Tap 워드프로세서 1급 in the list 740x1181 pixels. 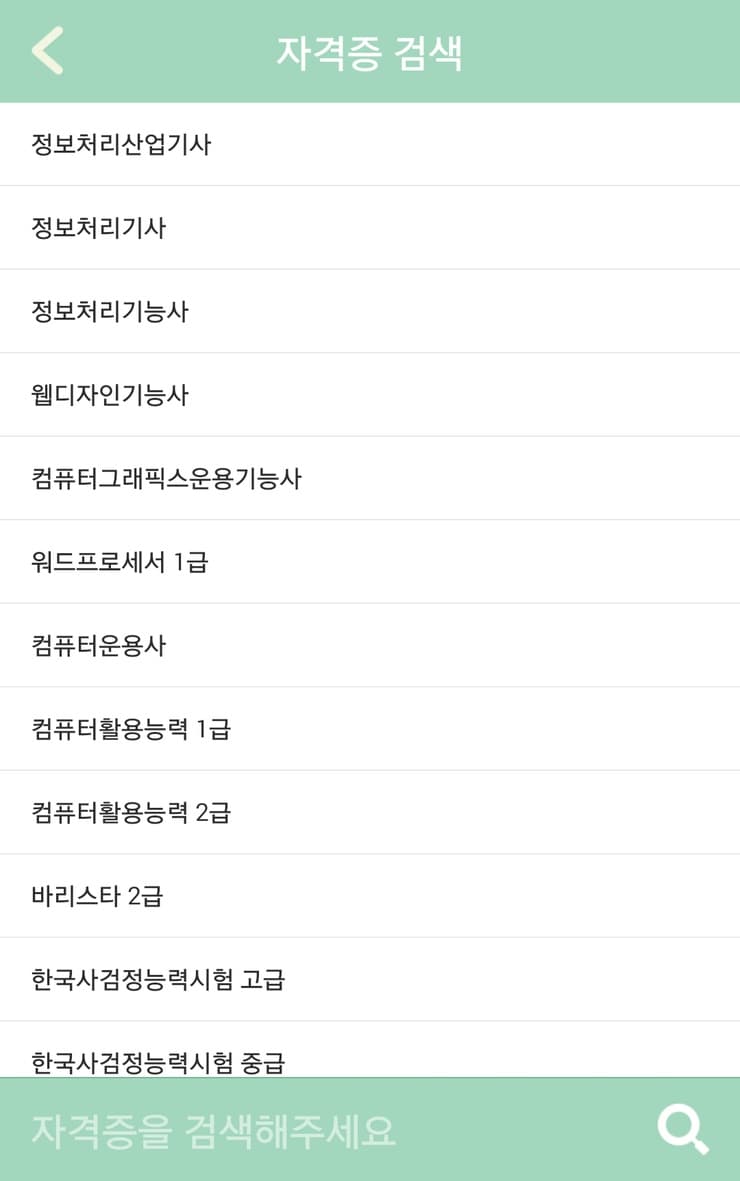click(x=370, y=562)
